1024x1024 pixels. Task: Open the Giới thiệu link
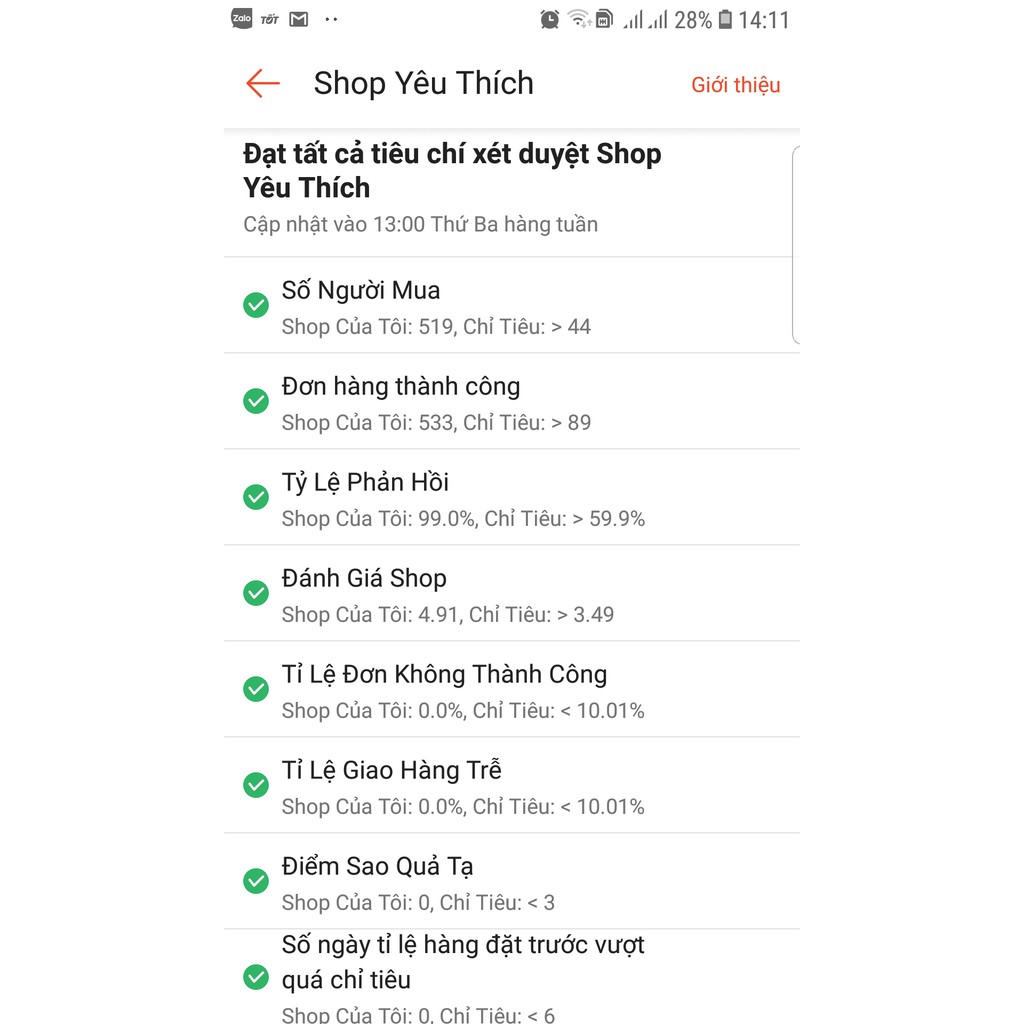(x=735, y=85)
